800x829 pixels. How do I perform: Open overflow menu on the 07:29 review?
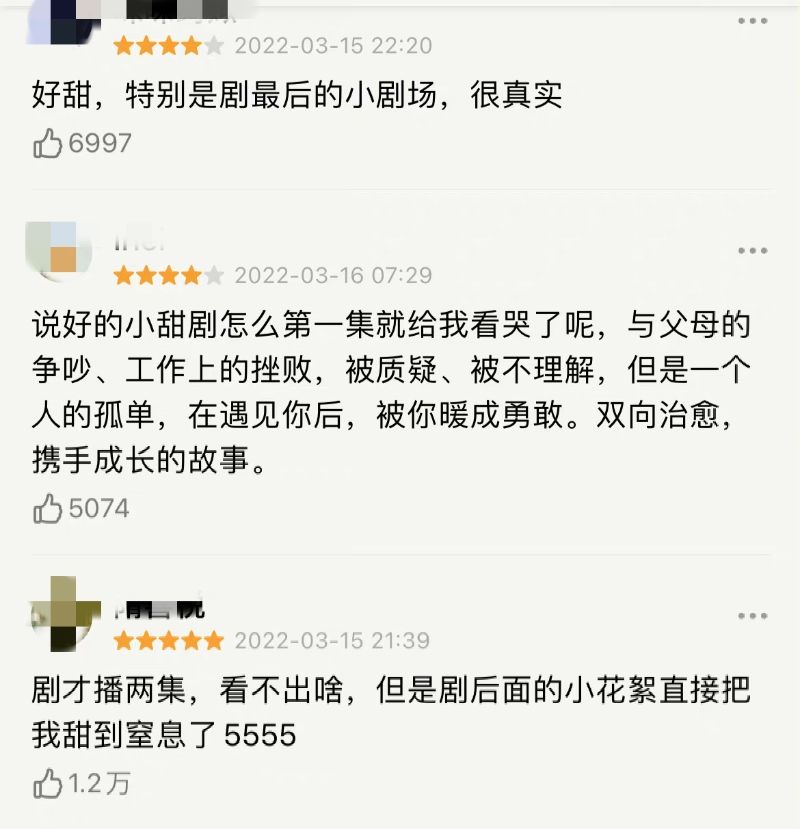point(752,250)
